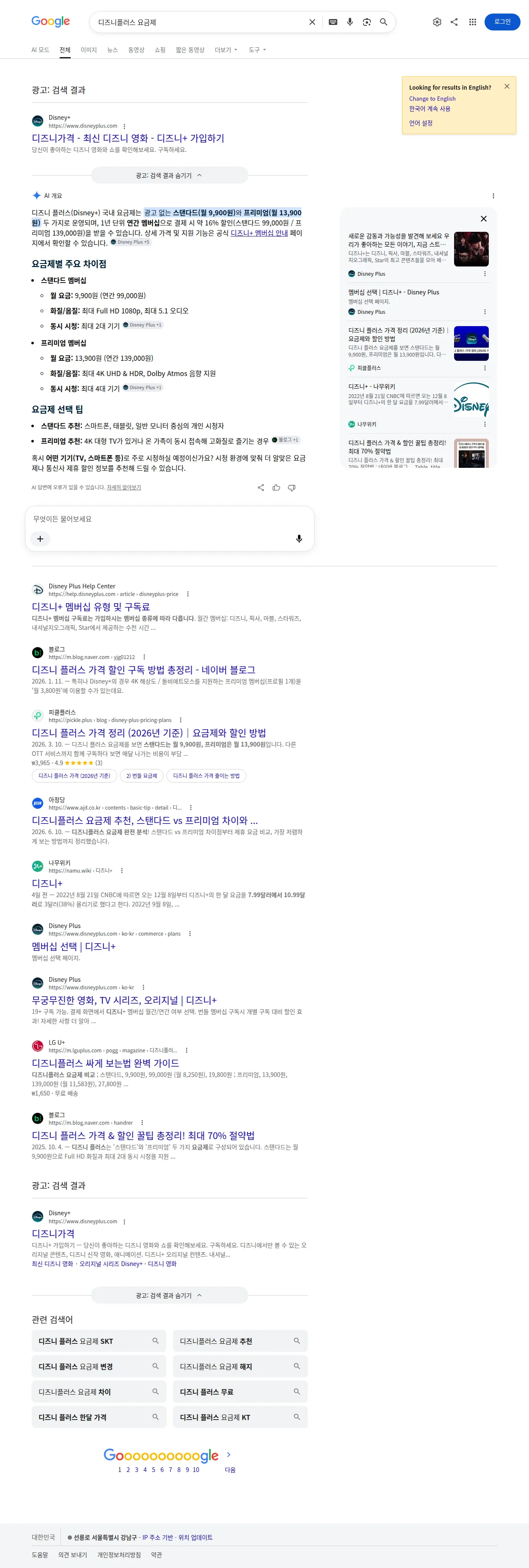Focus the 무엇이든 물어보세요 field

pos(169,519)
